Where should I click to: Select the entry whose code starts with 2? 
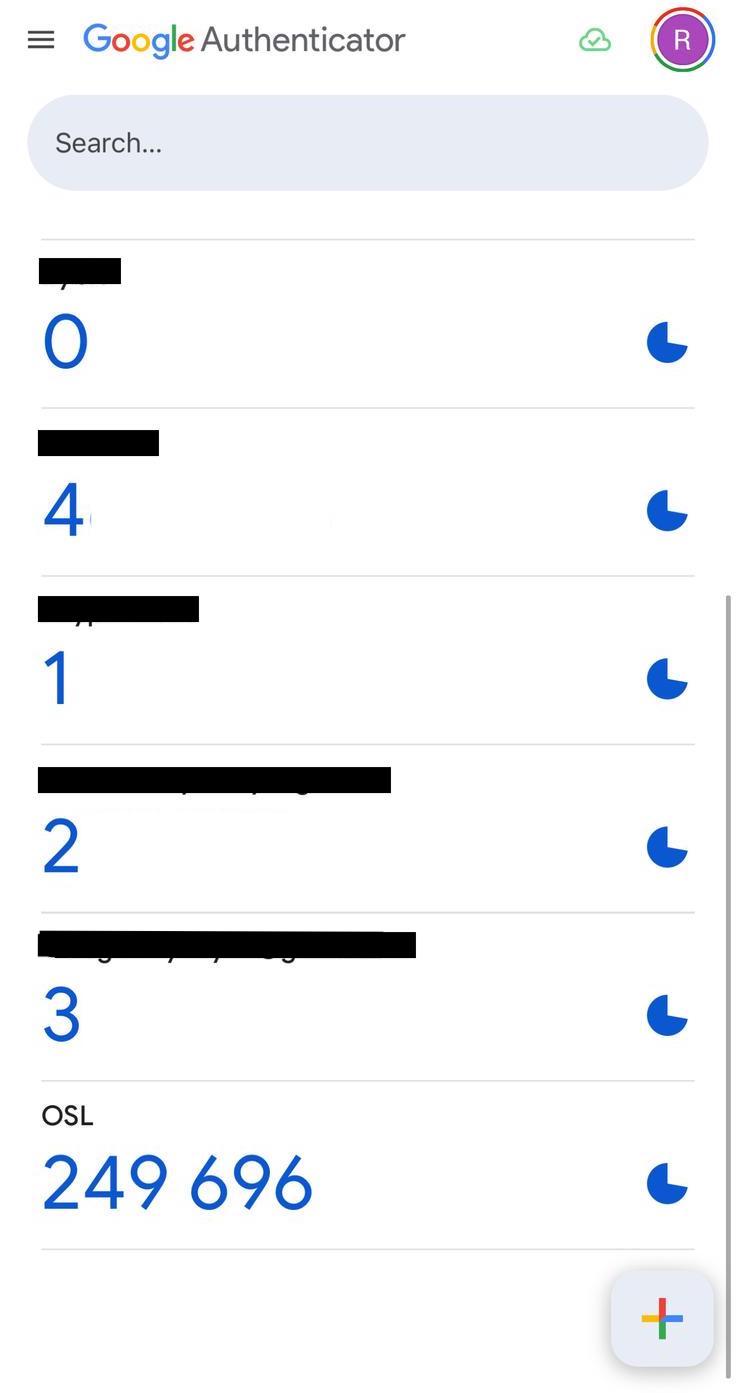coord(368,828)
